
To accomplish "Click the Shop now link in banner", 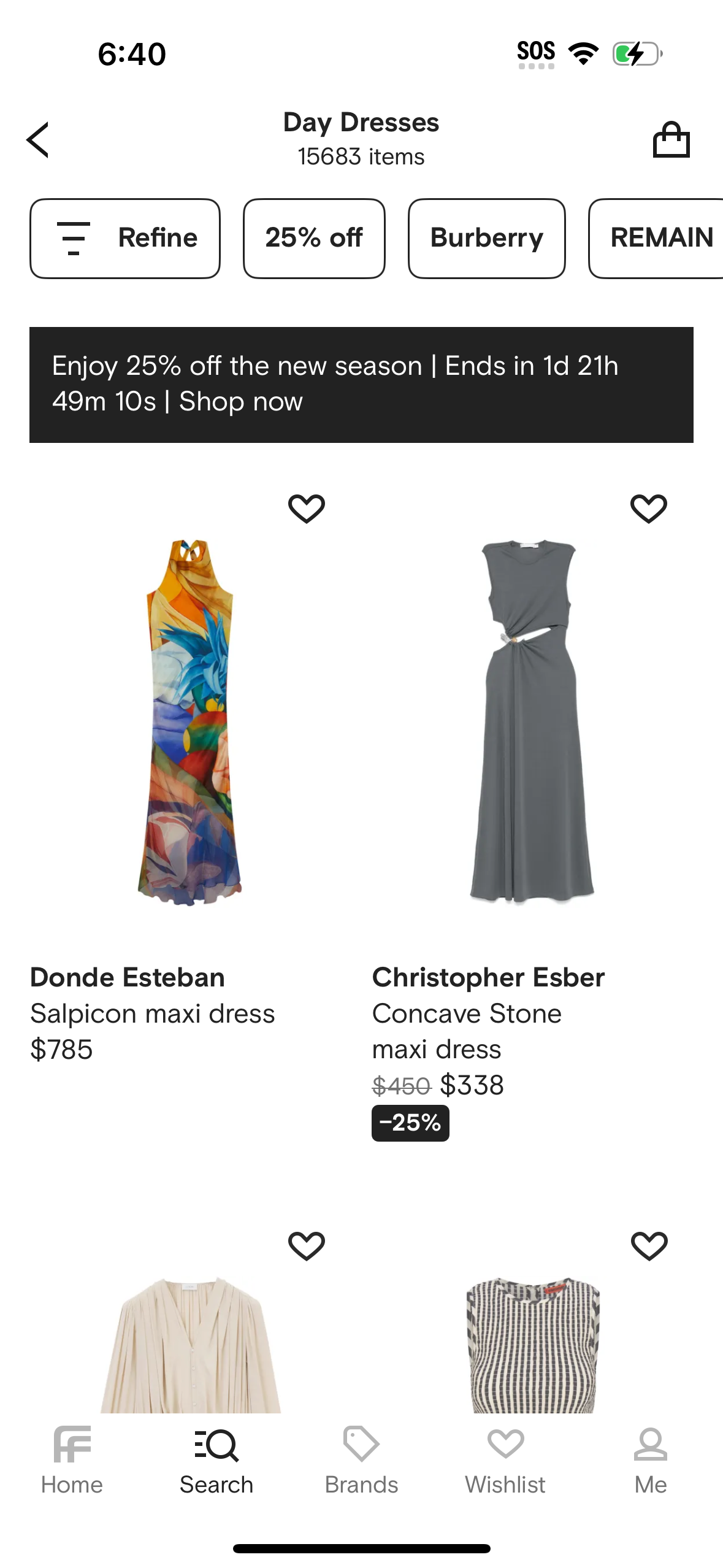I will tap(240, 402).
